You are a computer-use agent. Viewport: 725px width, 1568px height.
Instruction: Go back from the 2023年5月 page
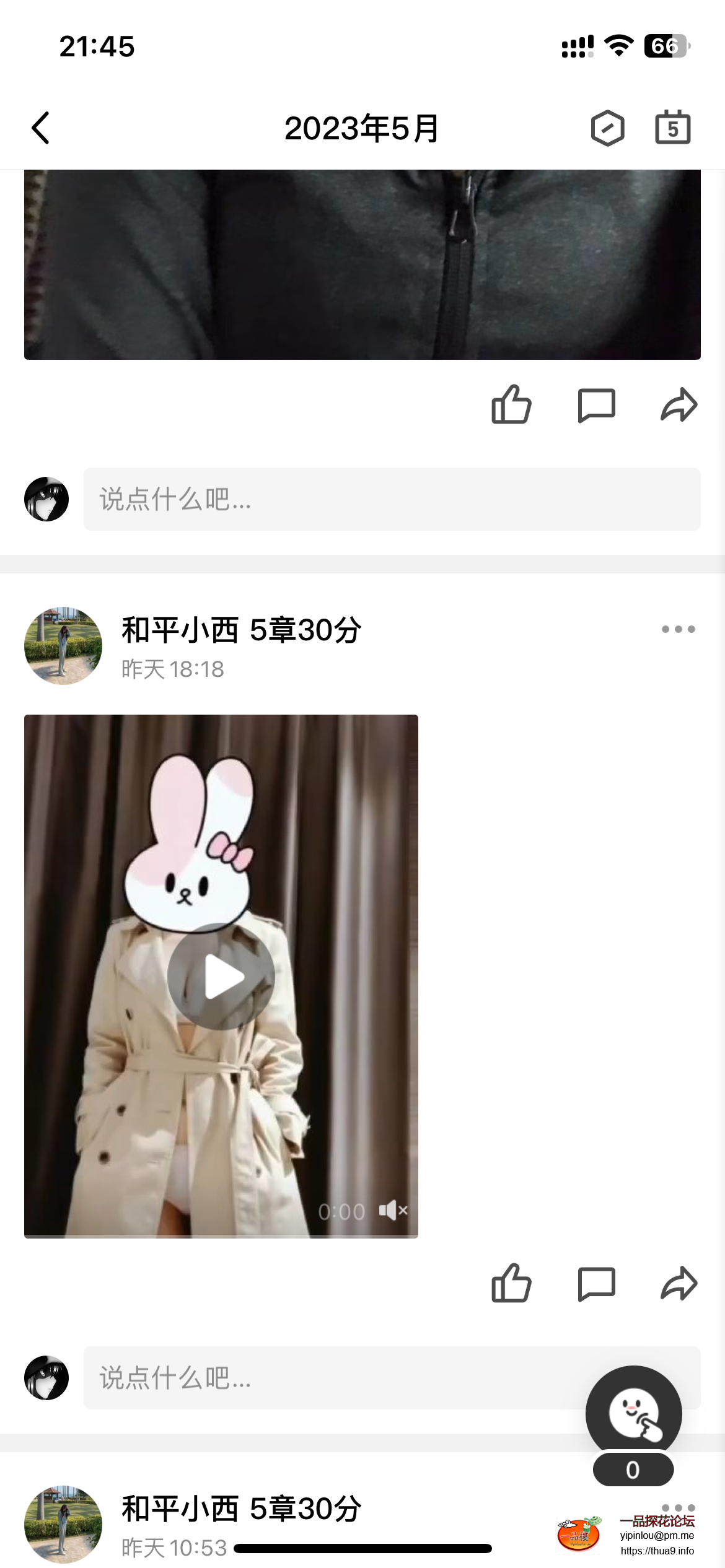pyautogui.click(x=41, y=128)
